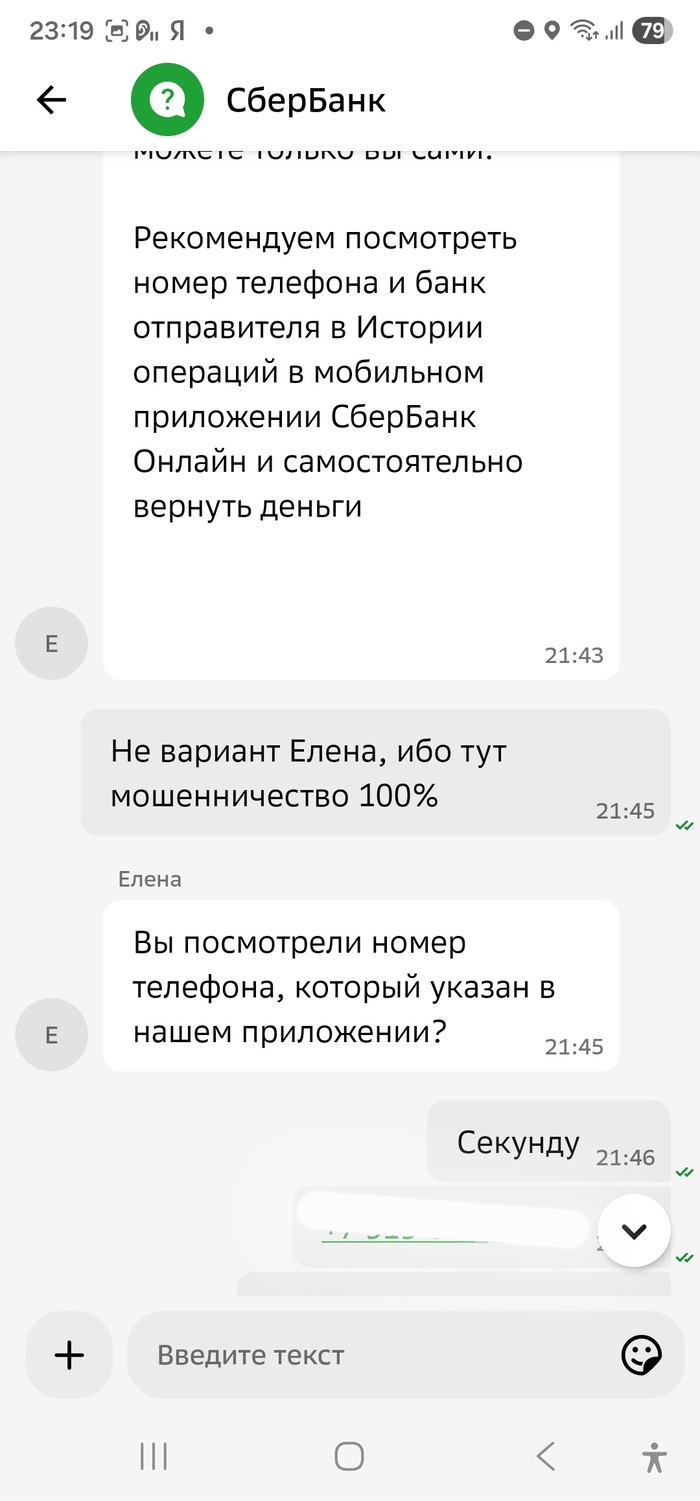Open recent apps from navigation bar

[153, 1456]
